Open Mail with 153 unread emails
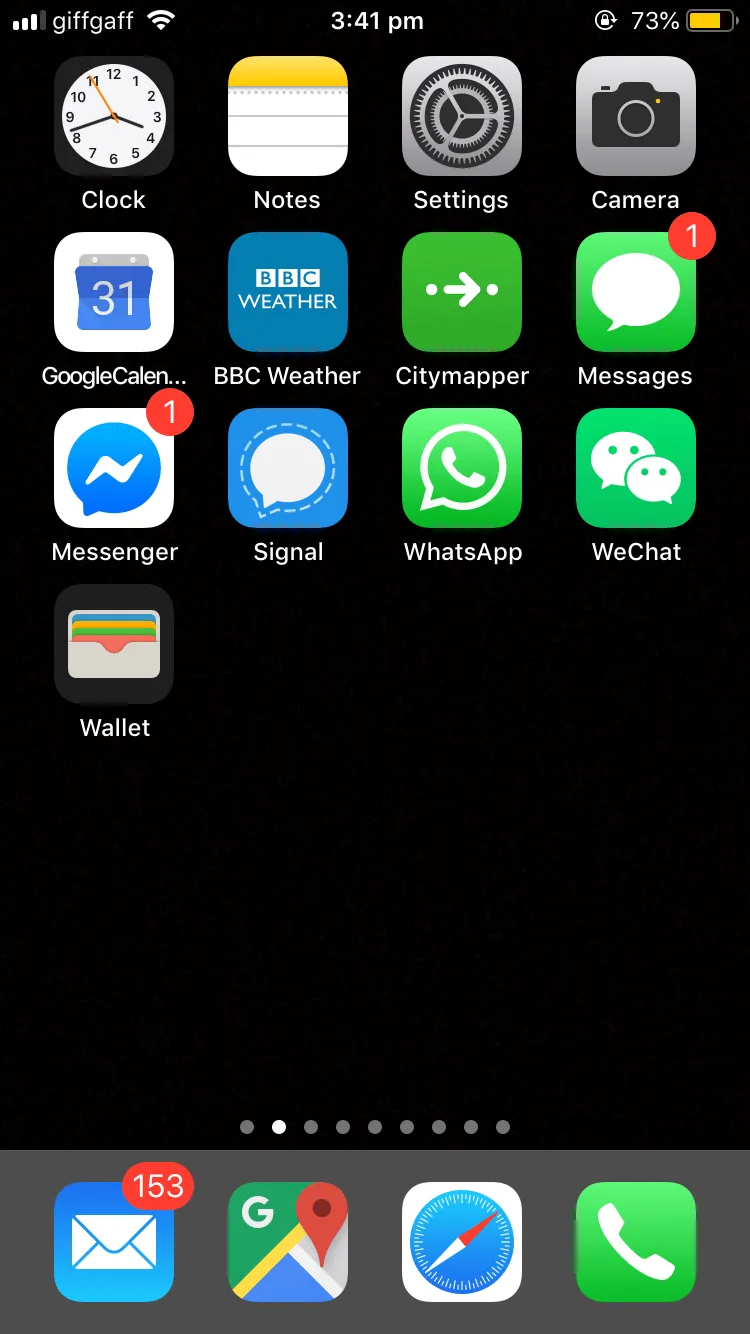Image resolution: width=750 pixels, height=1334 pixels. coord(114,1242)
